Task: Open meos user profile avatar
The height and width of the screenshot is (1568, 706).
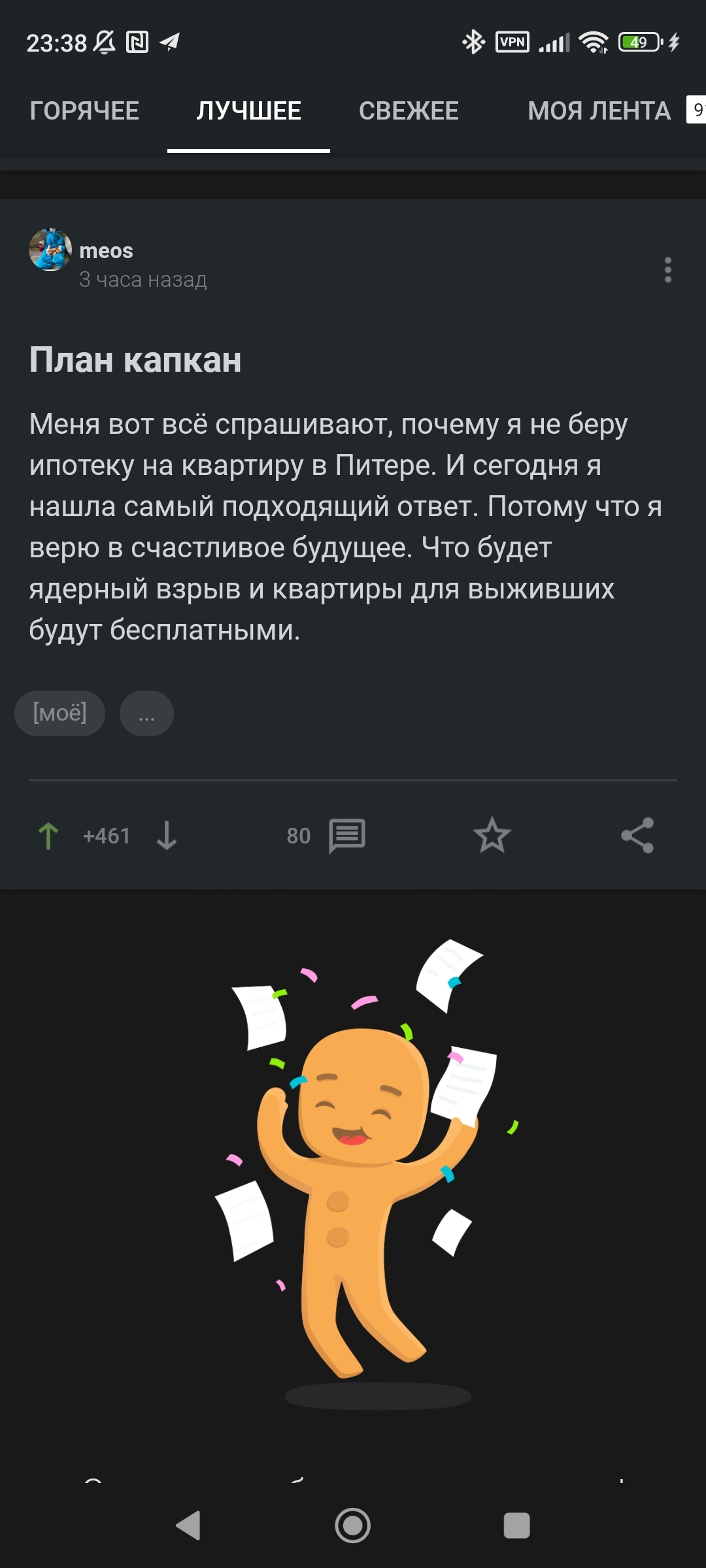Action: [x=50, y=250]
